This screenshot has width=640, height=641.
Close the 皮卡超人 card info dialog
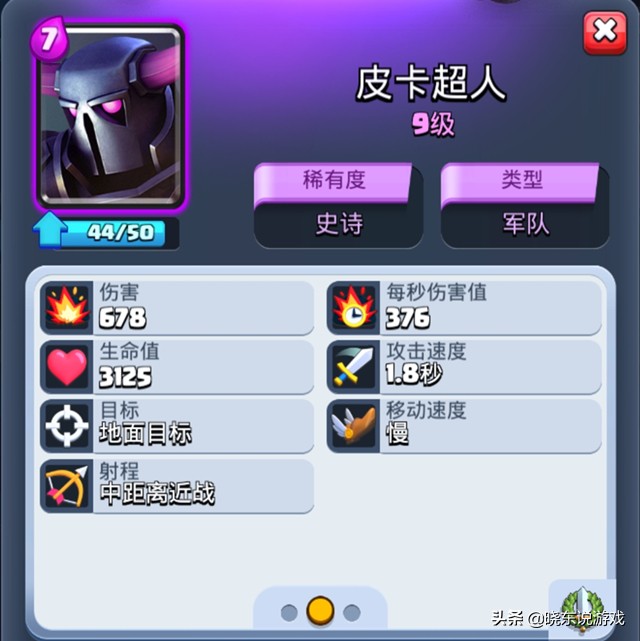click(x=604, y=31)
